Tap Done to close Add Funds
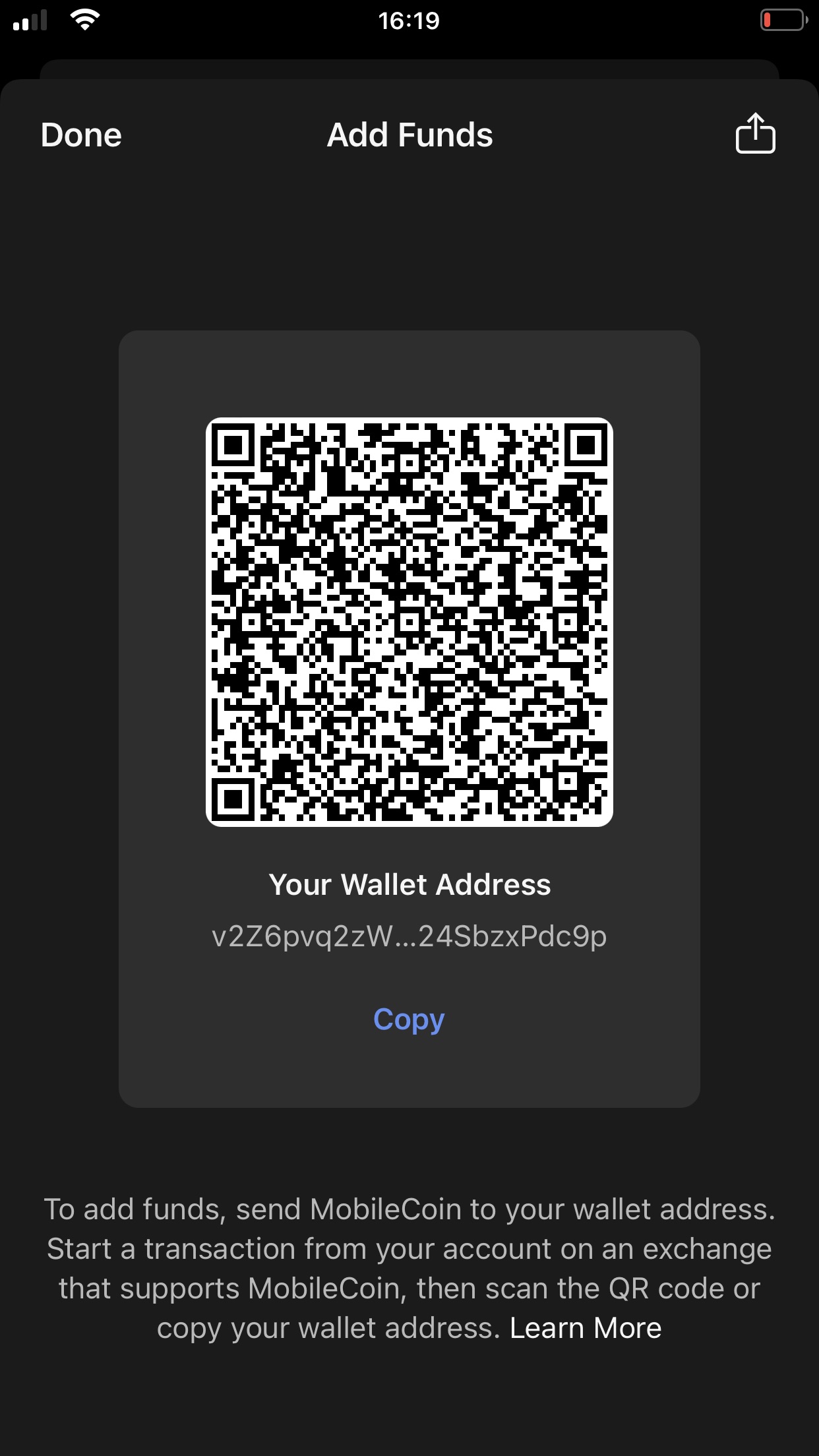Viewport: 819px width, 1456px height. [x=81, y=135]
